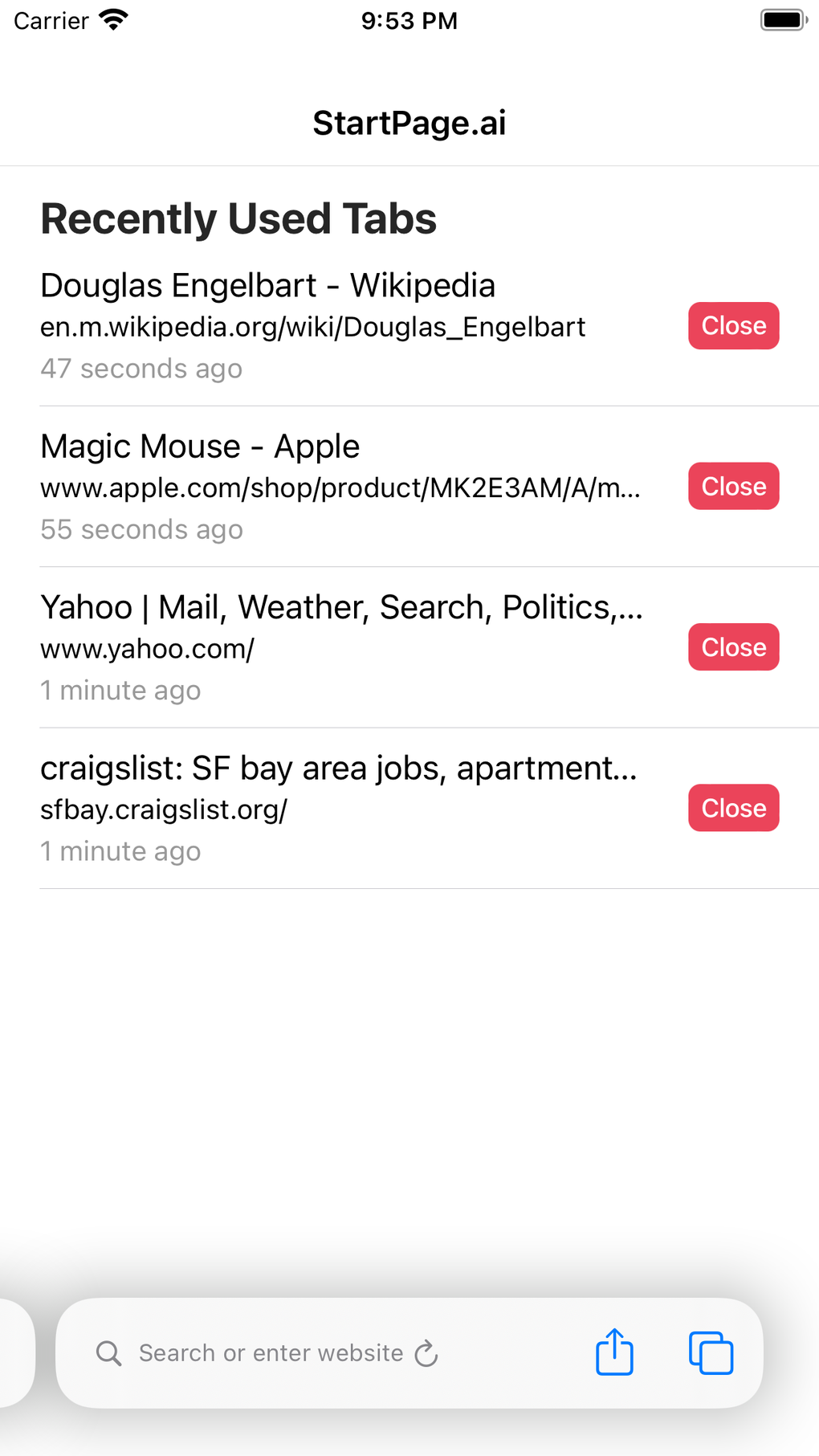Close the Yahoo tab

[x=733, y=647]
